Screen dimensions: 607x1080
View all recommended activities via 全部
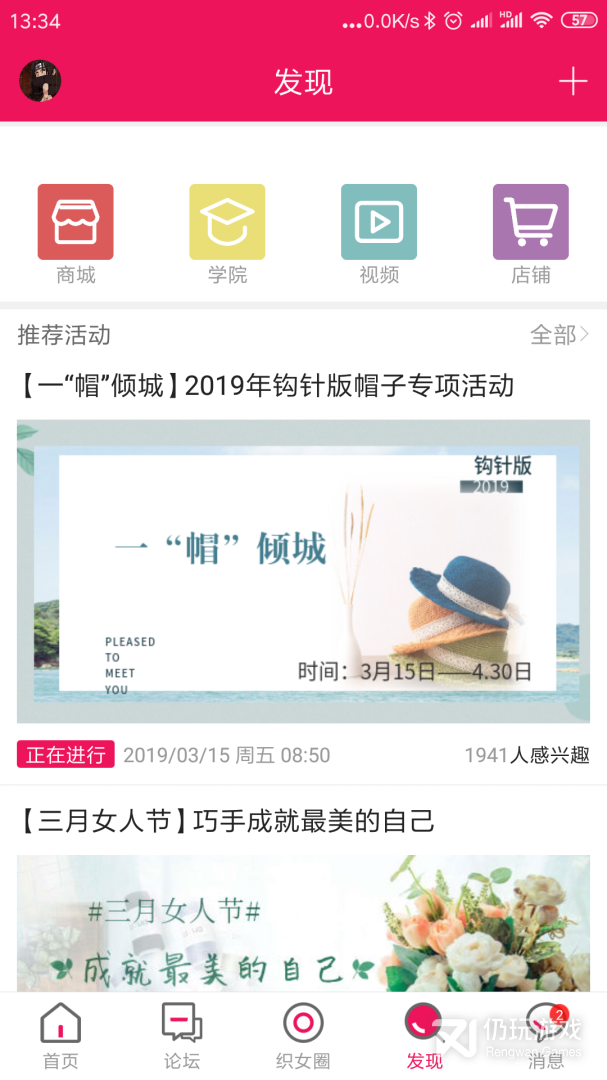pyautogui.click(x=558, y=335)
